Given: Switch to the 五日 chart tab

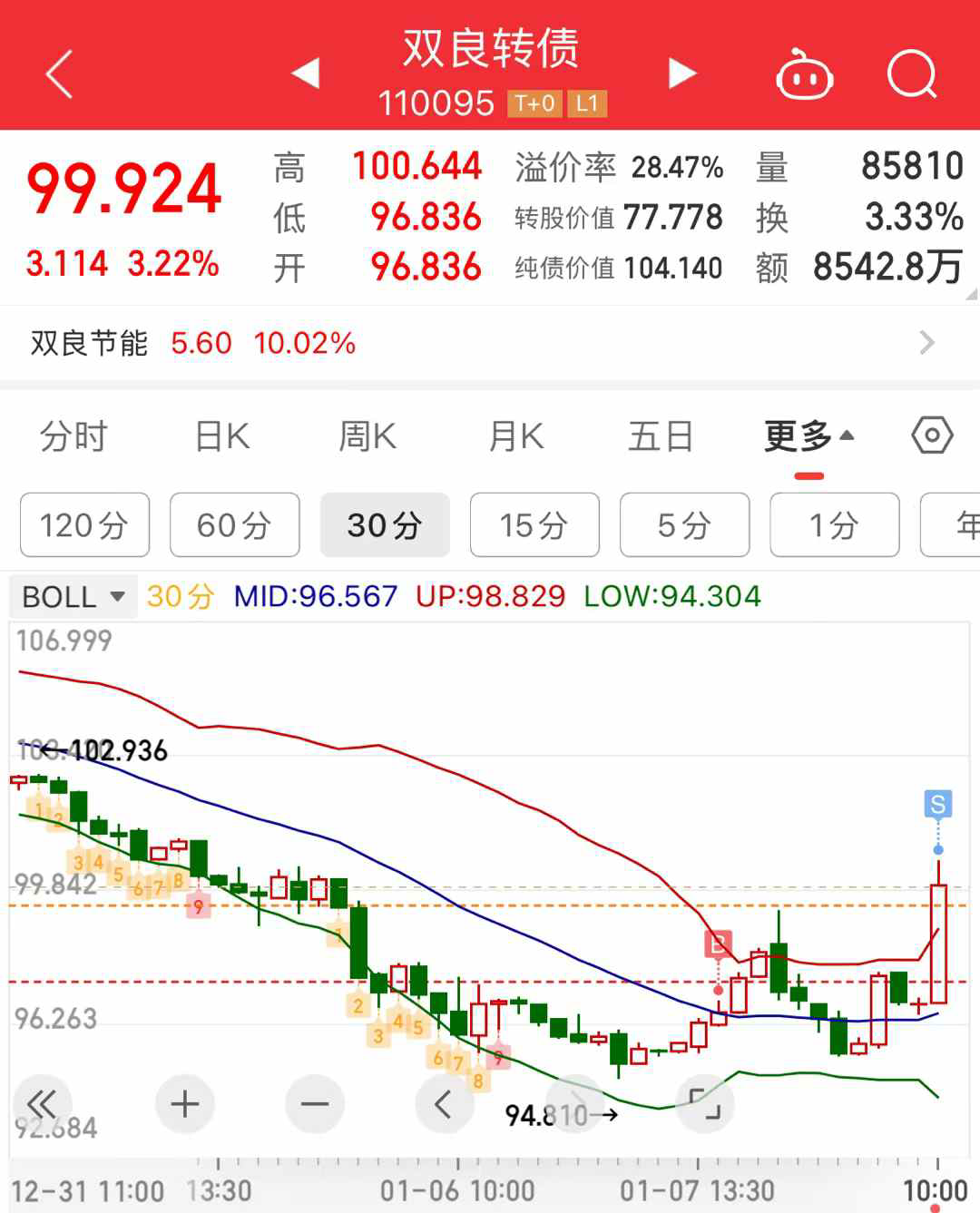Looking at the screenshot, I should pyautogui.click(x=661, y=436).
